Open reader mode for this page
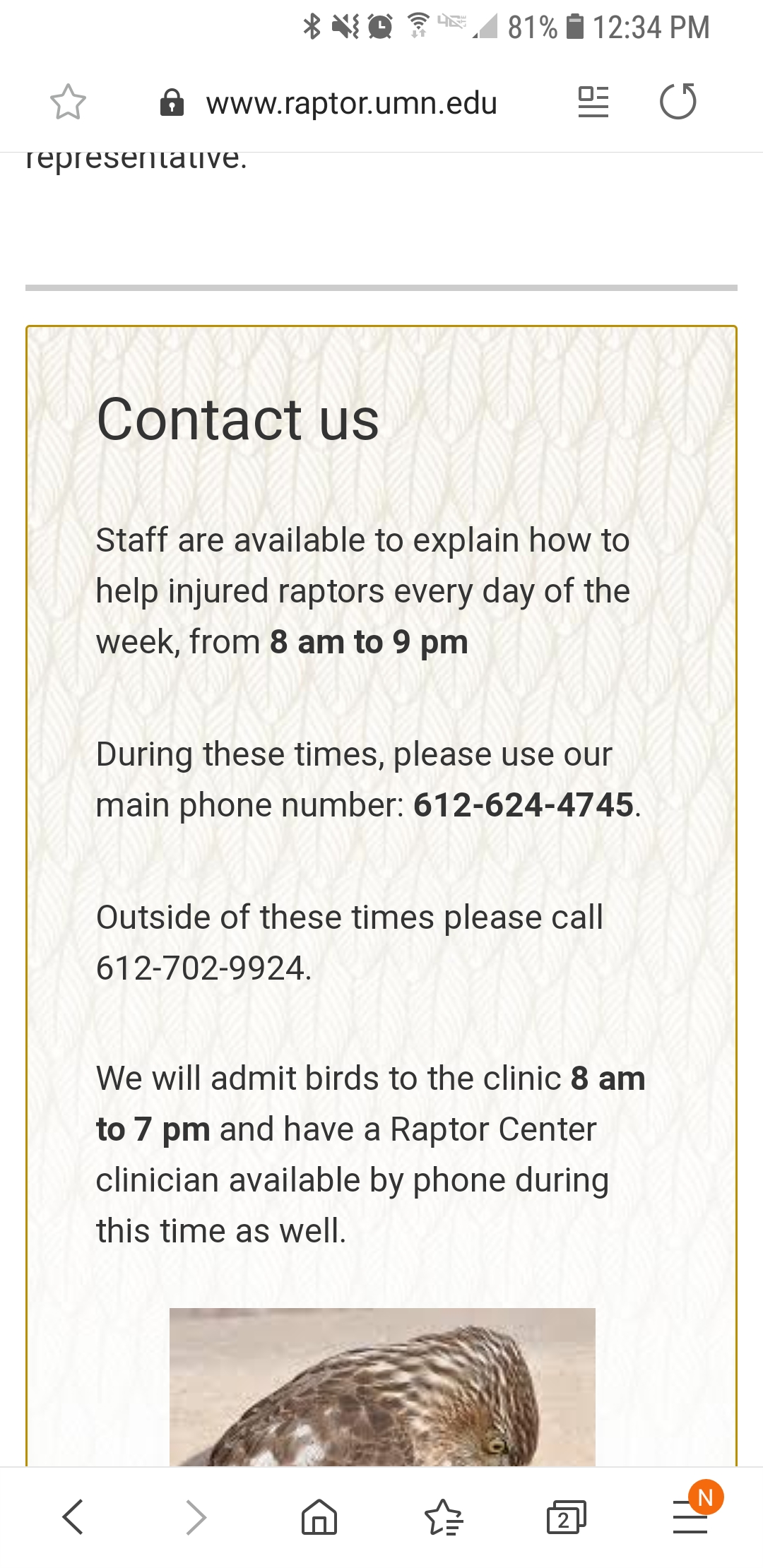The width and height of the screenshot is (763, 1568). click(x=593, y=102)
